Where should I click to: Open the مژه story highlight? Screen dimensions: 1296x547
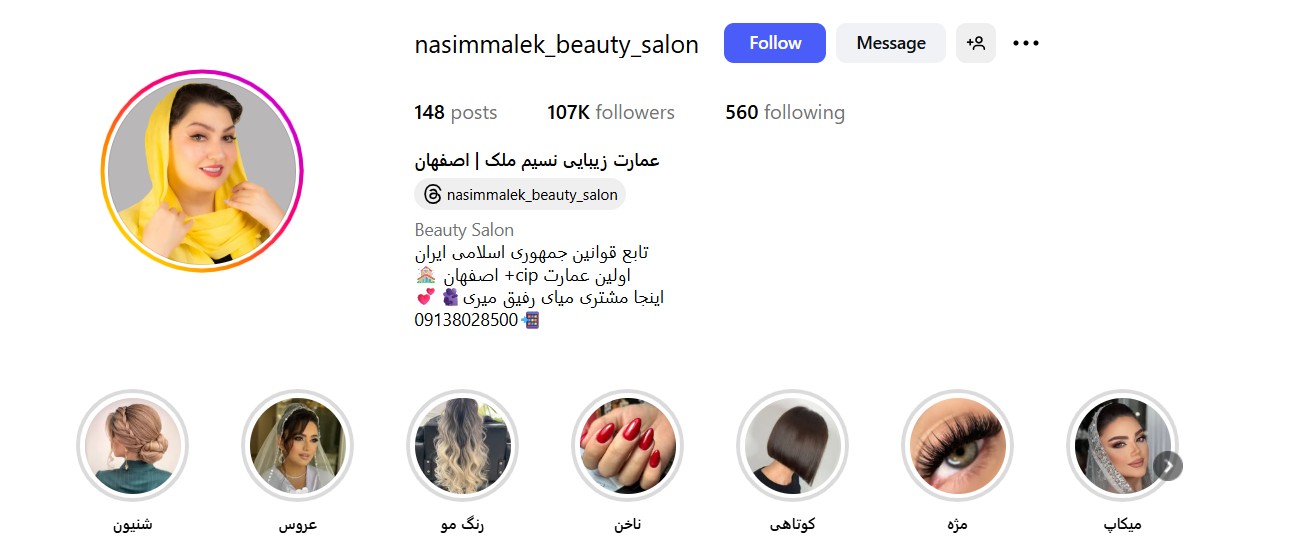[957, 446]
